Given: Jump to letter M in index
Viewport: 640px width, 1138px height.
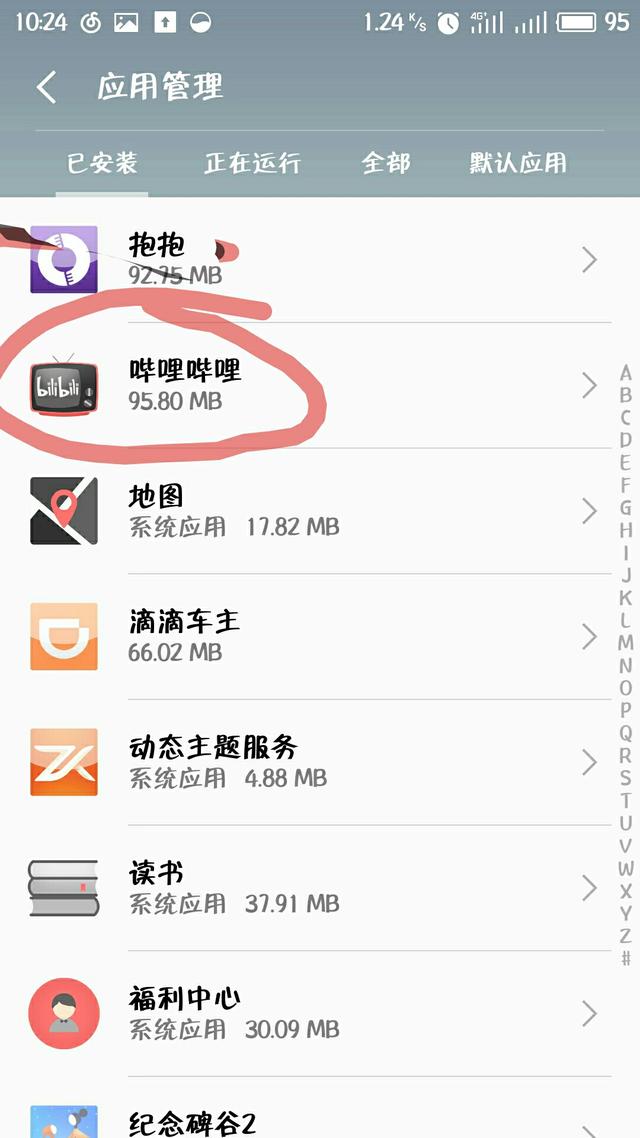Looking at the screenshot, I should (626, 642).
